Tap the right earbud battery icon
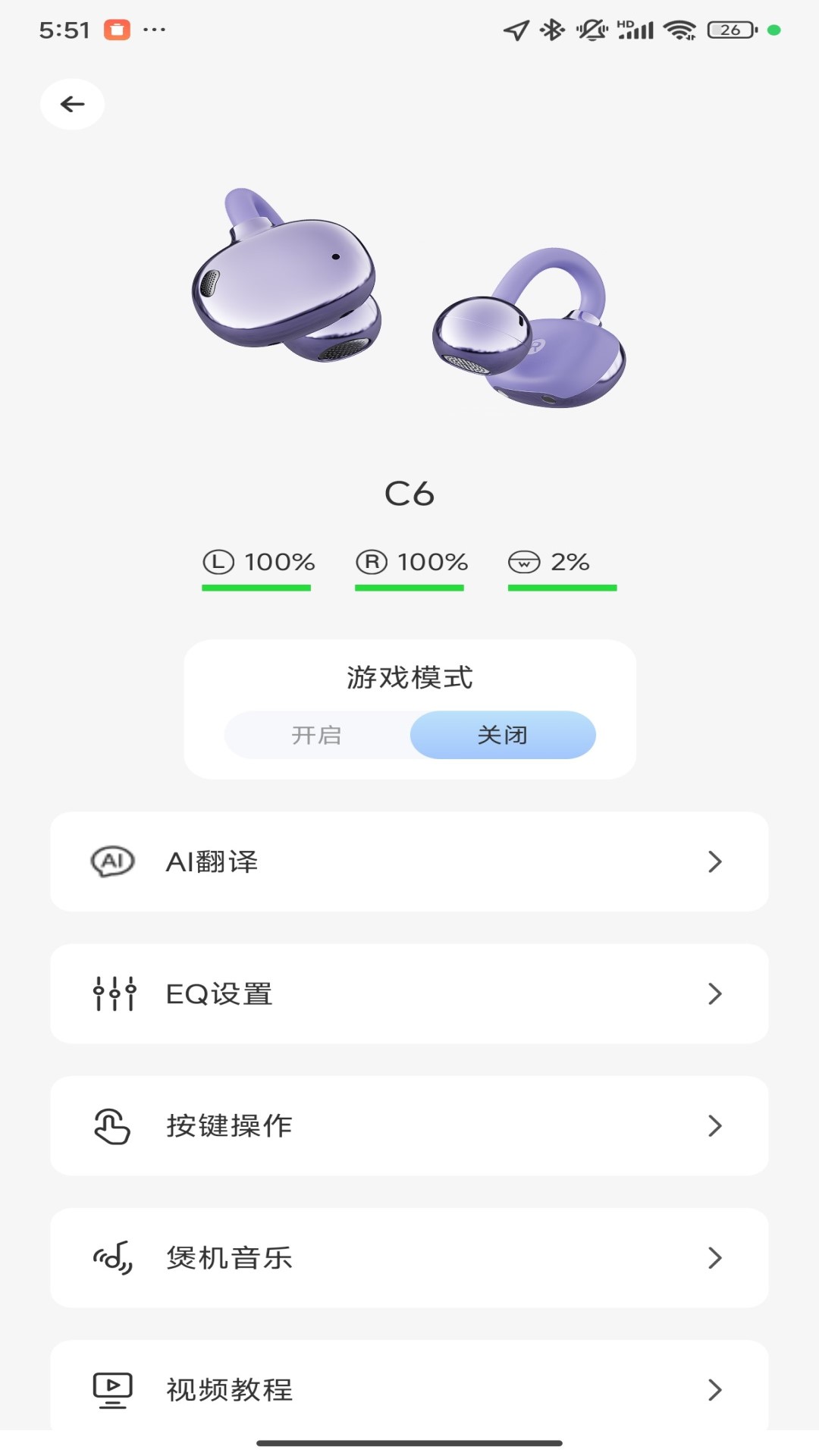The width and height of the screenshot is (819, 1456). coord(372,562)
